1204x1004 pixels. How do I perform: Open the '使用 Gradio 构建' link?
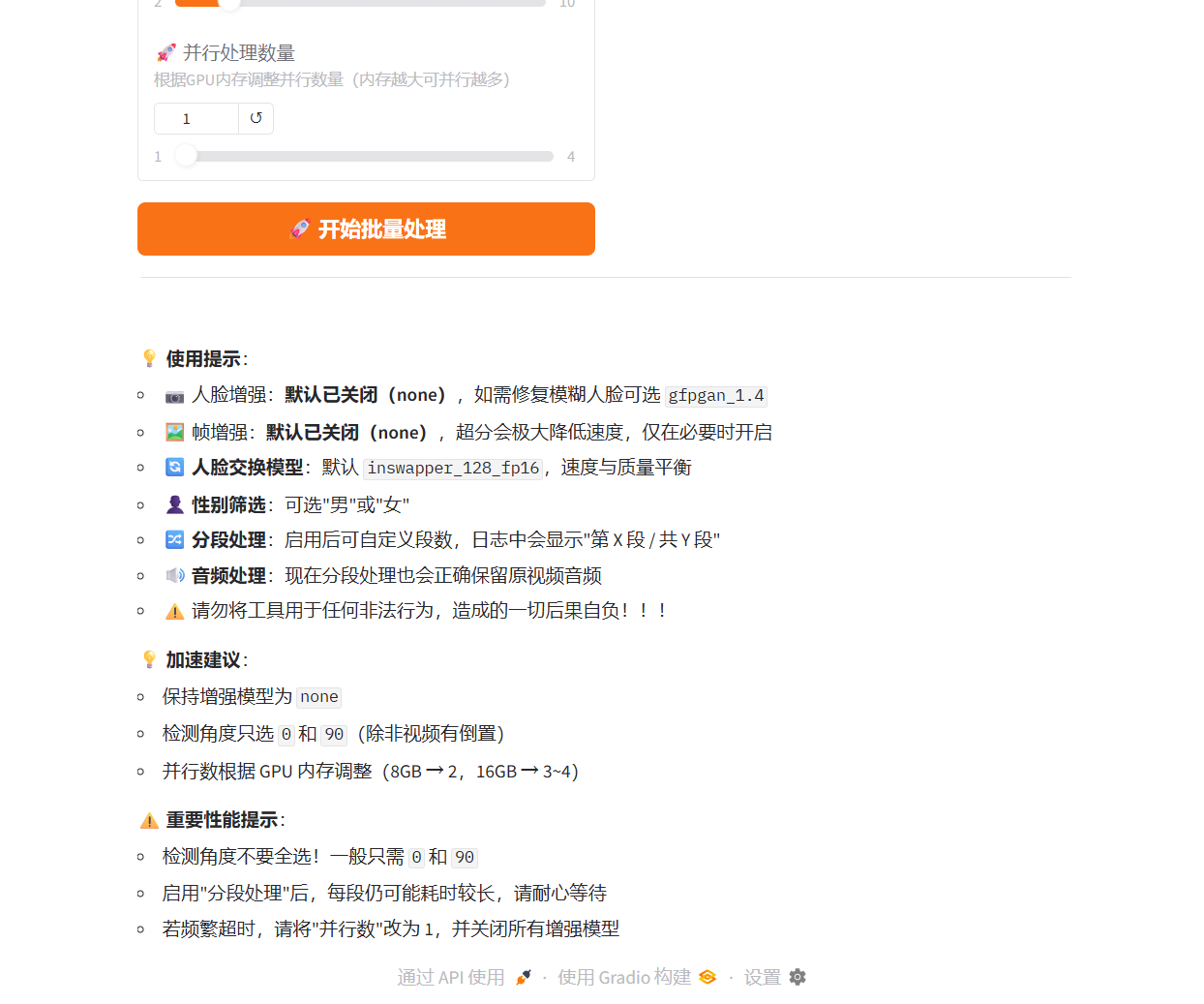[x=636, y=978]
